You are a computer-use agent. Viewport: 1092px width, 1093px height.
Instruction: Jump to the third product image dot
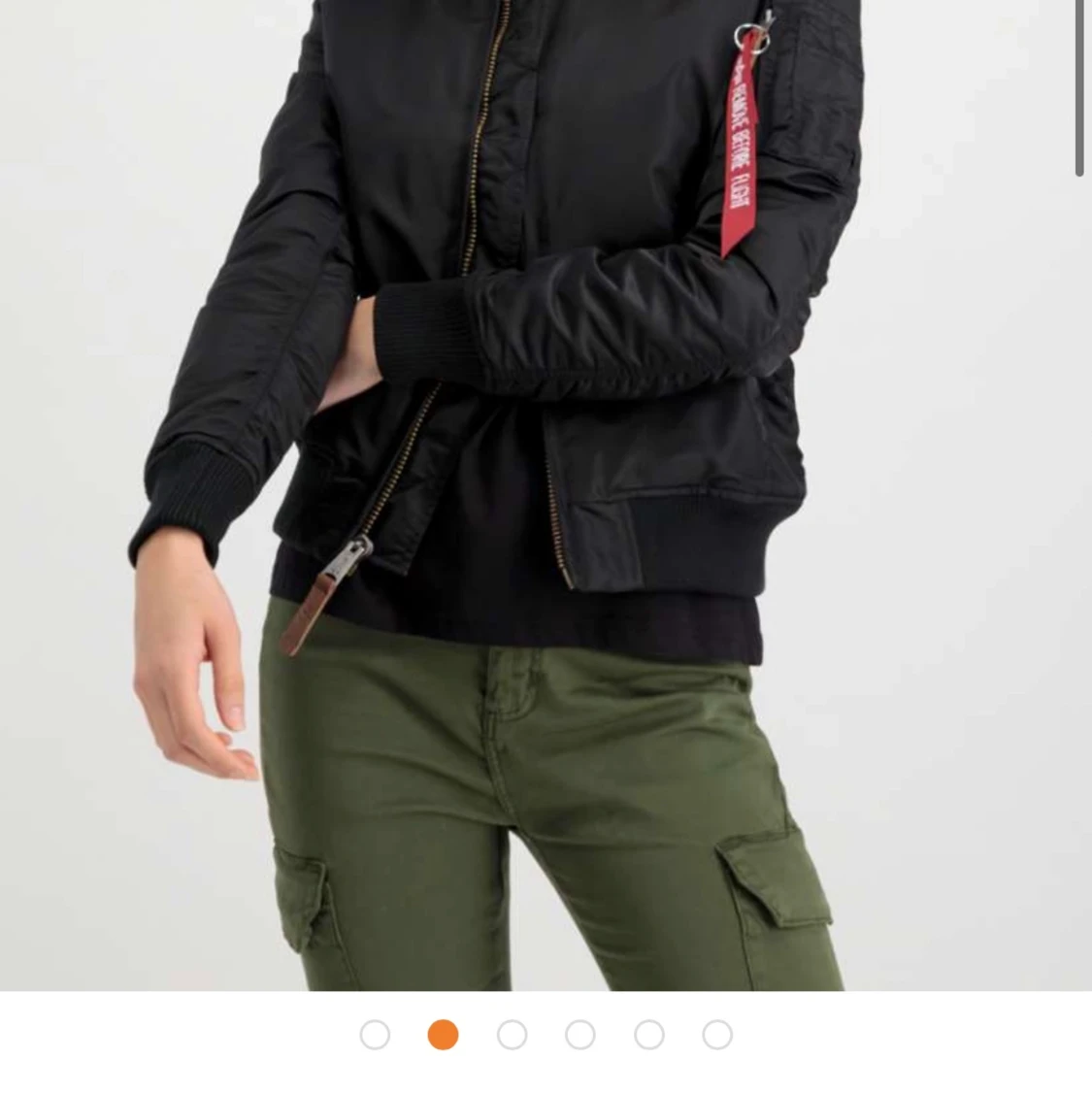pos(512,1035)
